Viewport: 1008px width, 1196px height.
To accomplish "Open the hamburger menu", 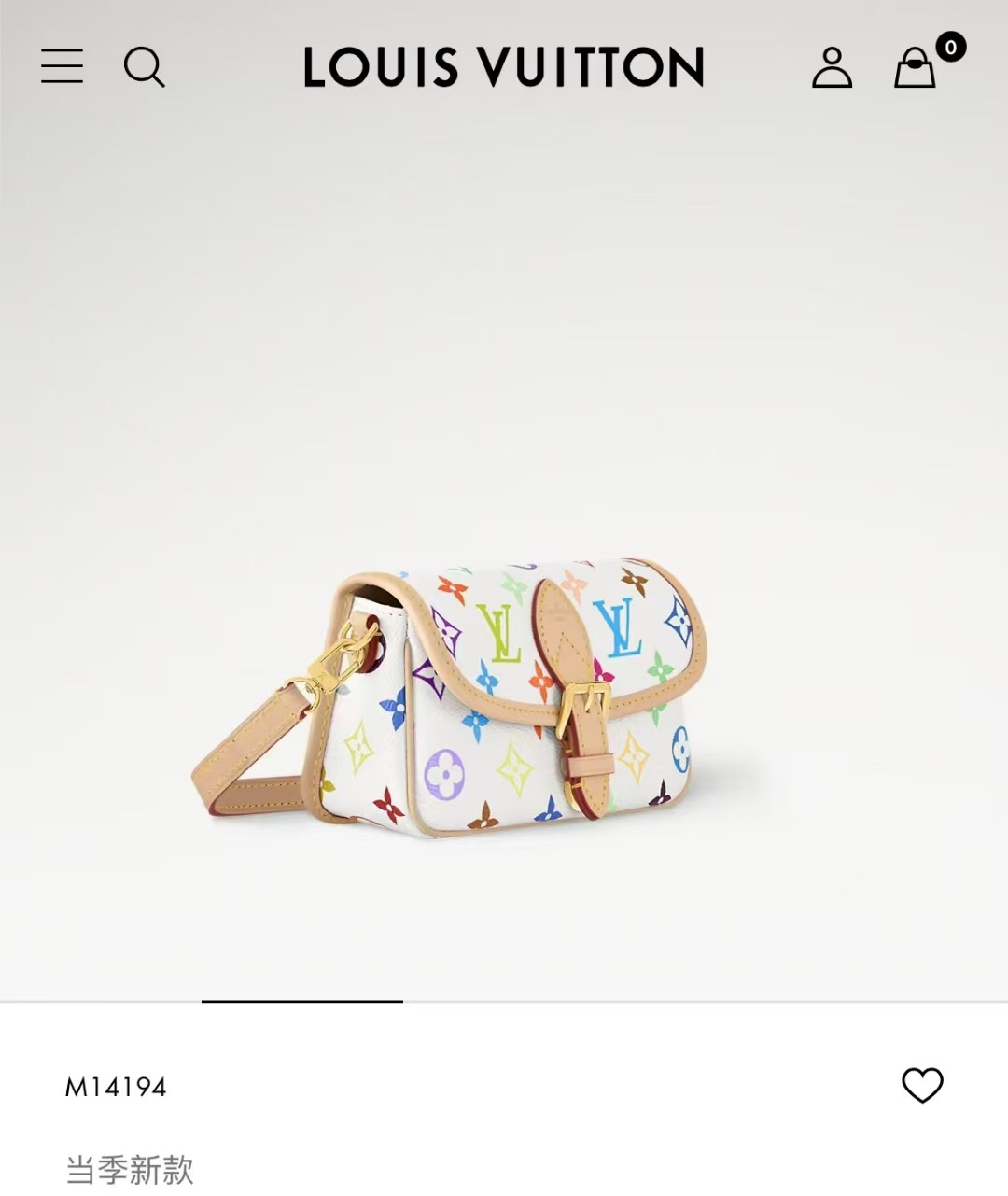I will click(x=62, y=66).
